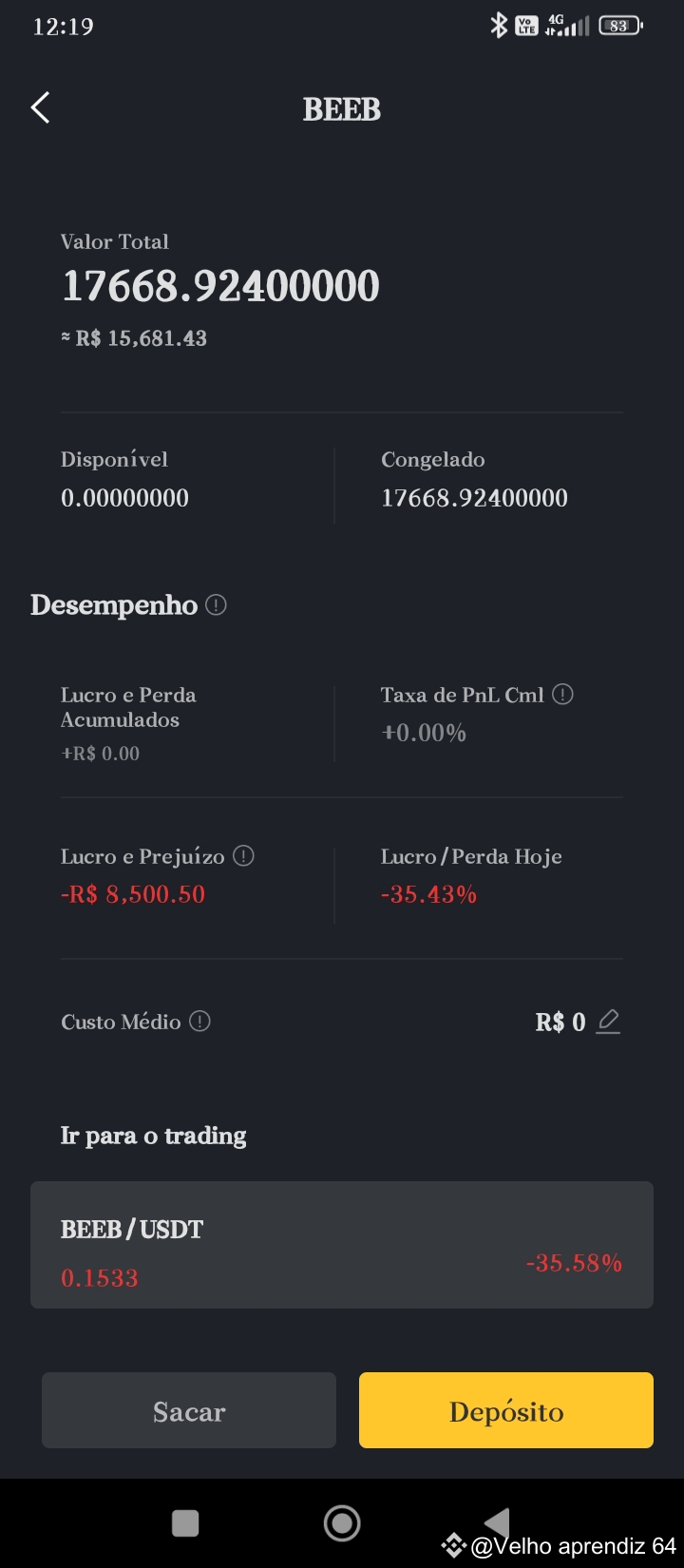Tap the recent apps square button

coord(184,1523)
